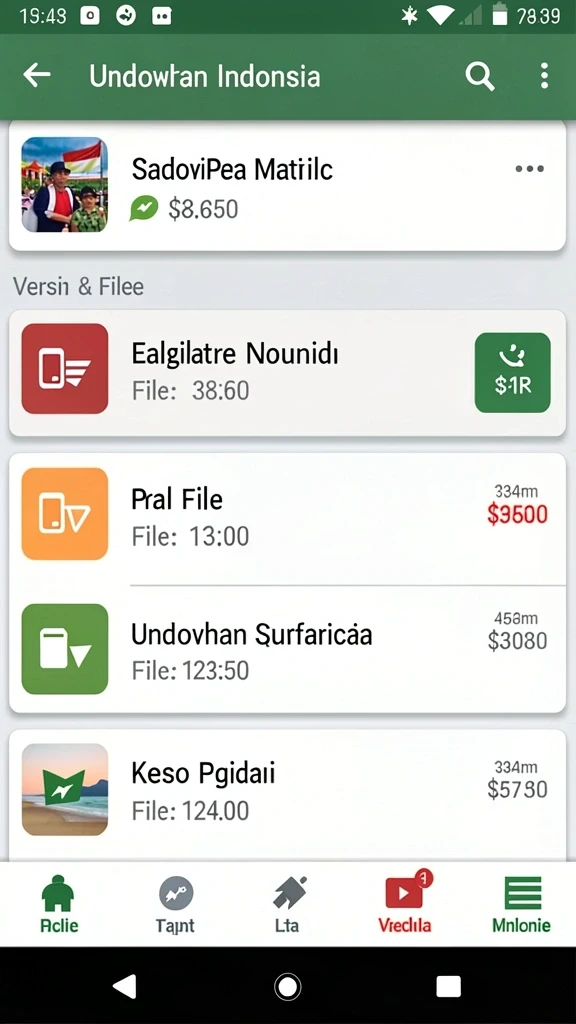
Task: Open the app bar overflow menu
Action: coord(544,76)
